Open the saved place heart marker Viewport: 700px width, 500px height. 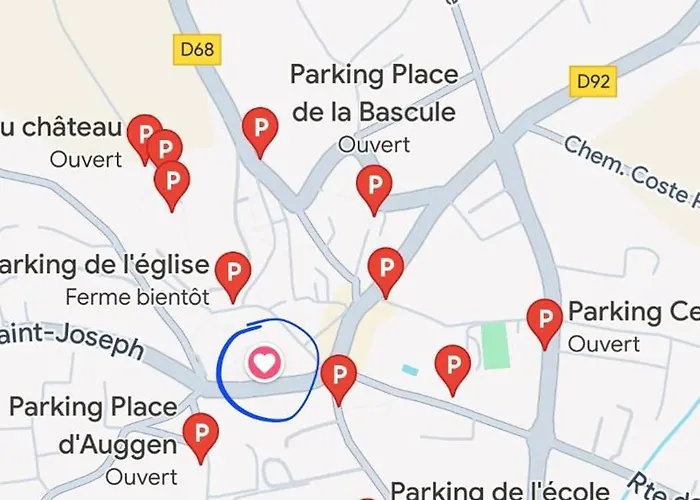tap(262, 364)
